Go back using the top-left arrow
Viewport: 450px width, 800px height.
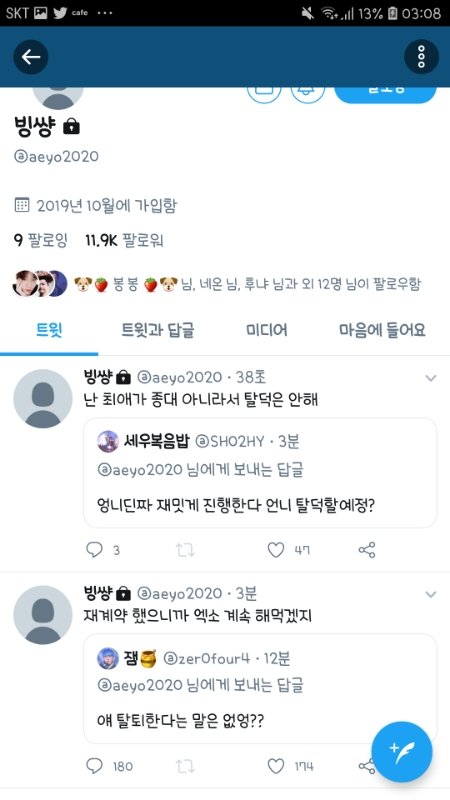tap(31, 57)
